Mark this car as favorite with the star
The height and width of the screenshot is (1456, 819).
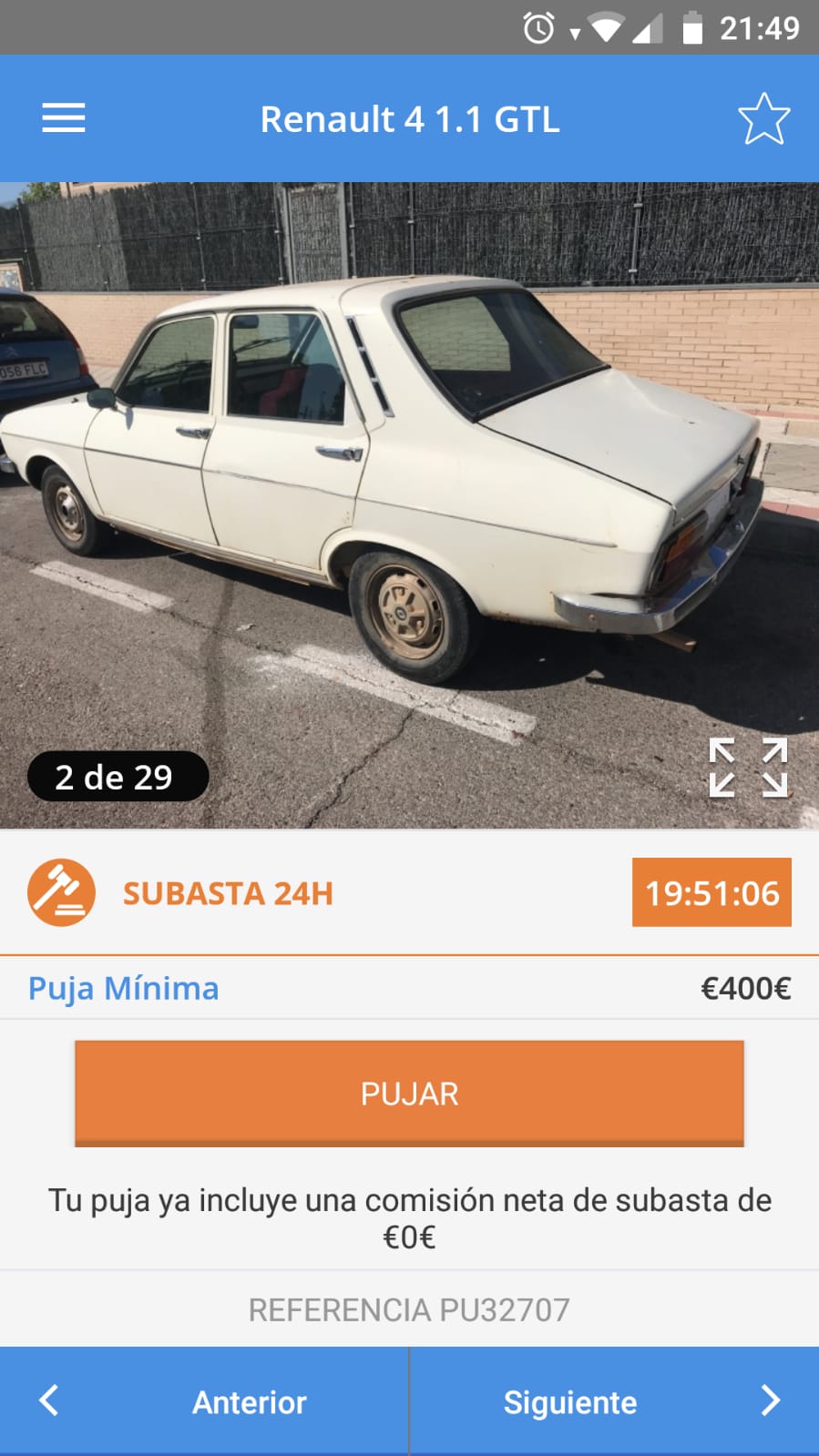[763, 119]
